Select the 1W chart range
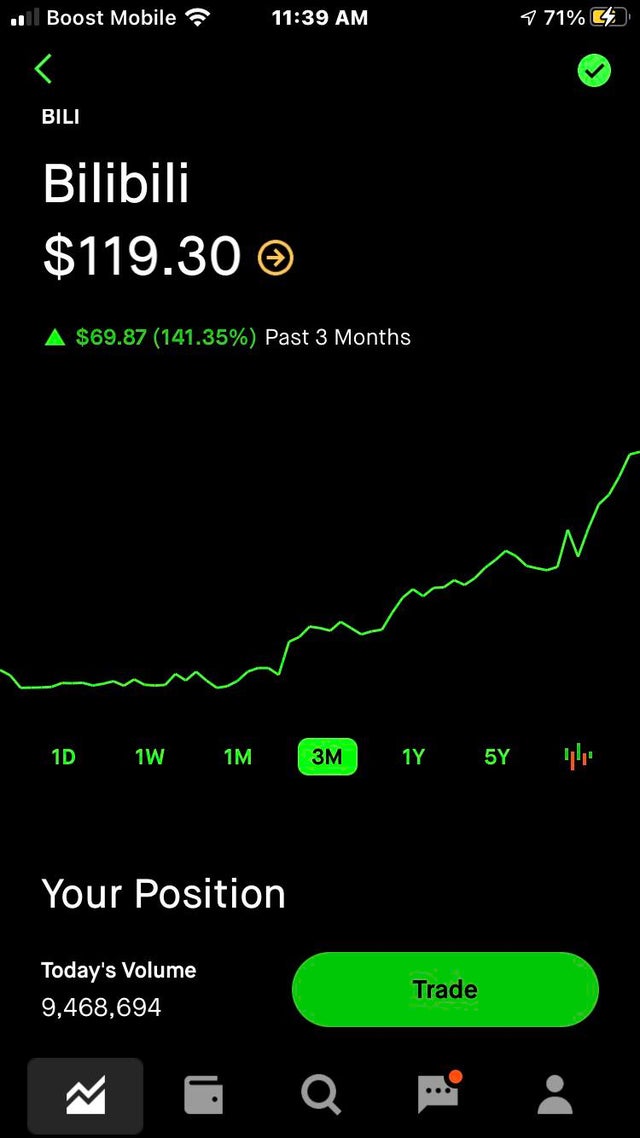This screenshot has width=640, height=1138. click(x=150, y=757)
